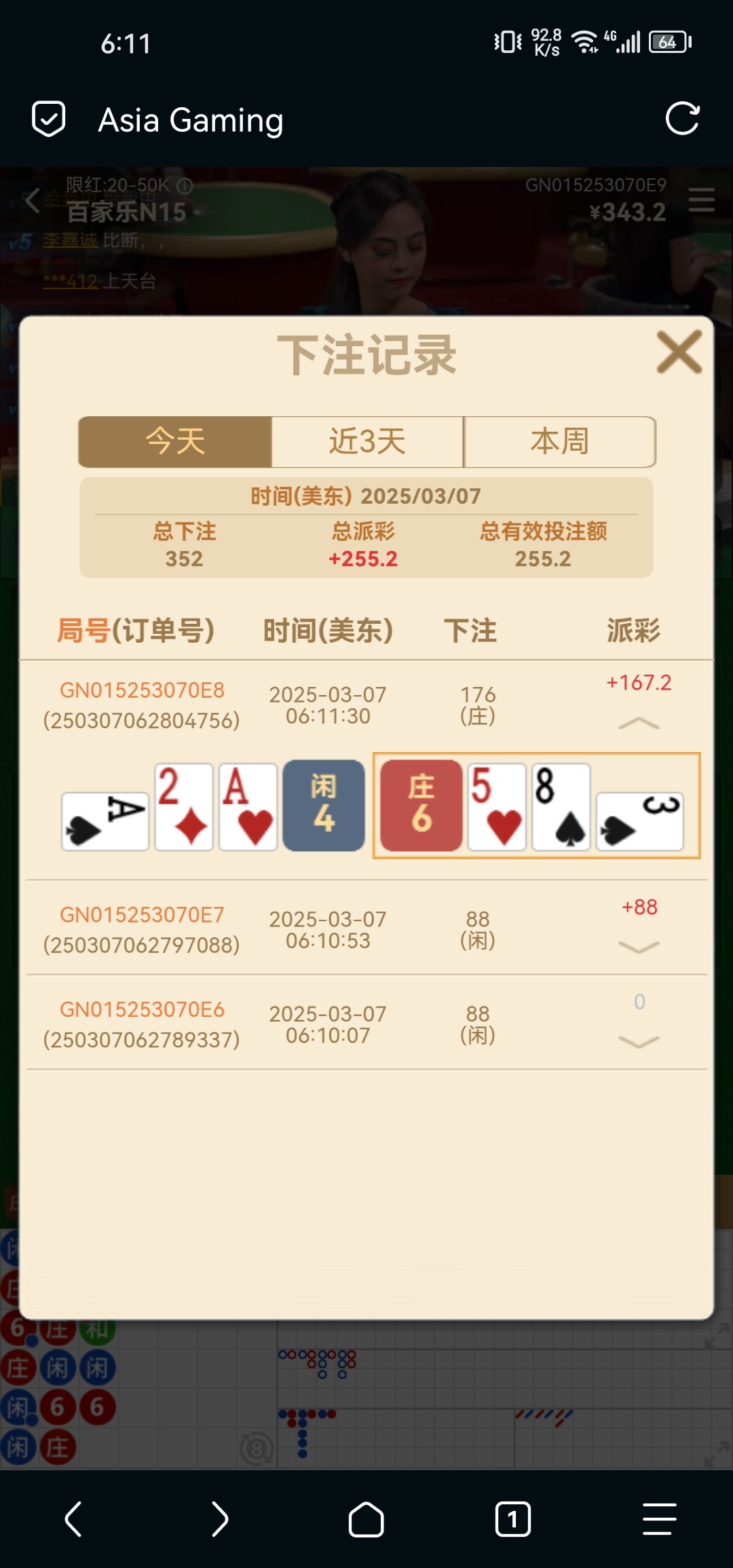The image size is (733, 1568).
Task: Close the 下注记录 dialog
Action: click(679, 352)
